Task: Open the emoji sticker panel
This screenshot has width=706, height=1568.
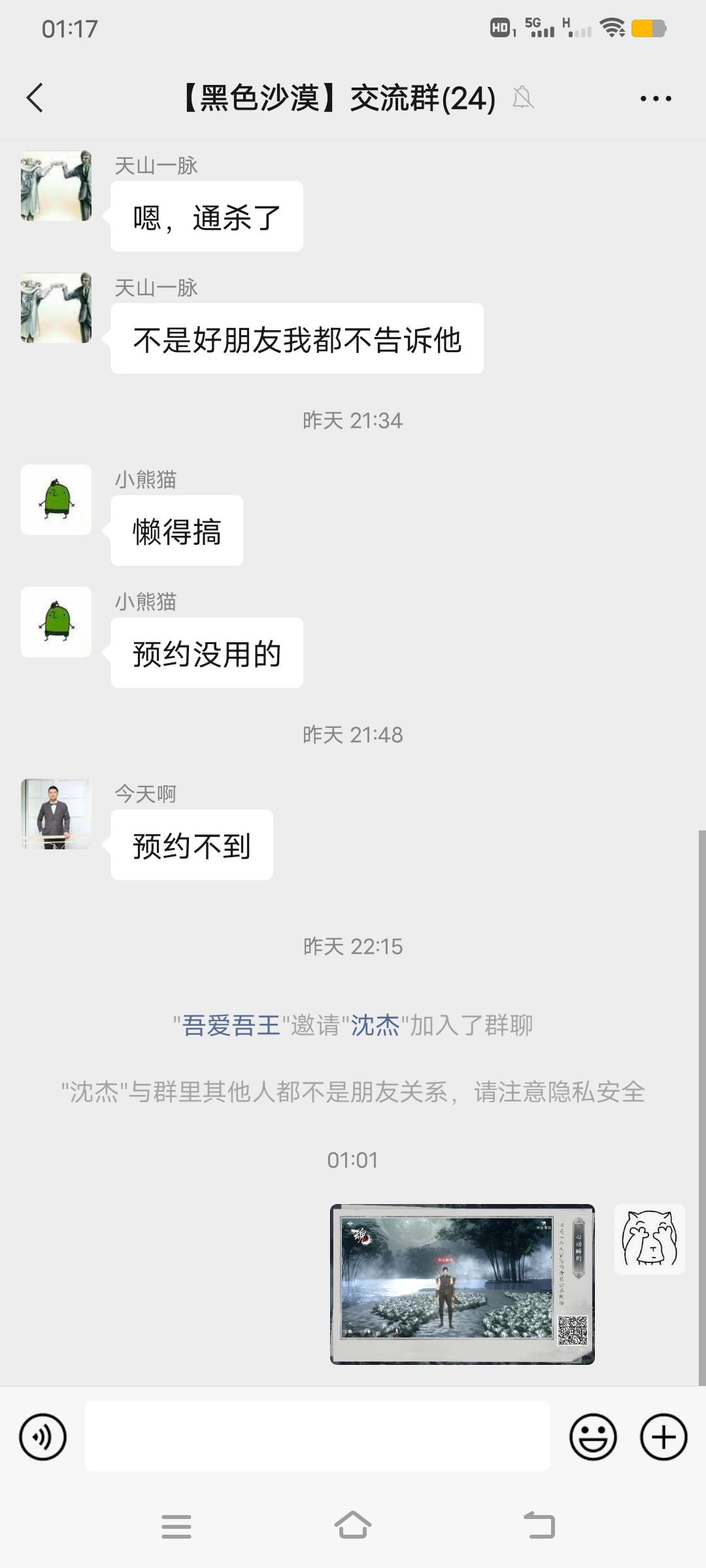Action: (x=593, y=1437)
